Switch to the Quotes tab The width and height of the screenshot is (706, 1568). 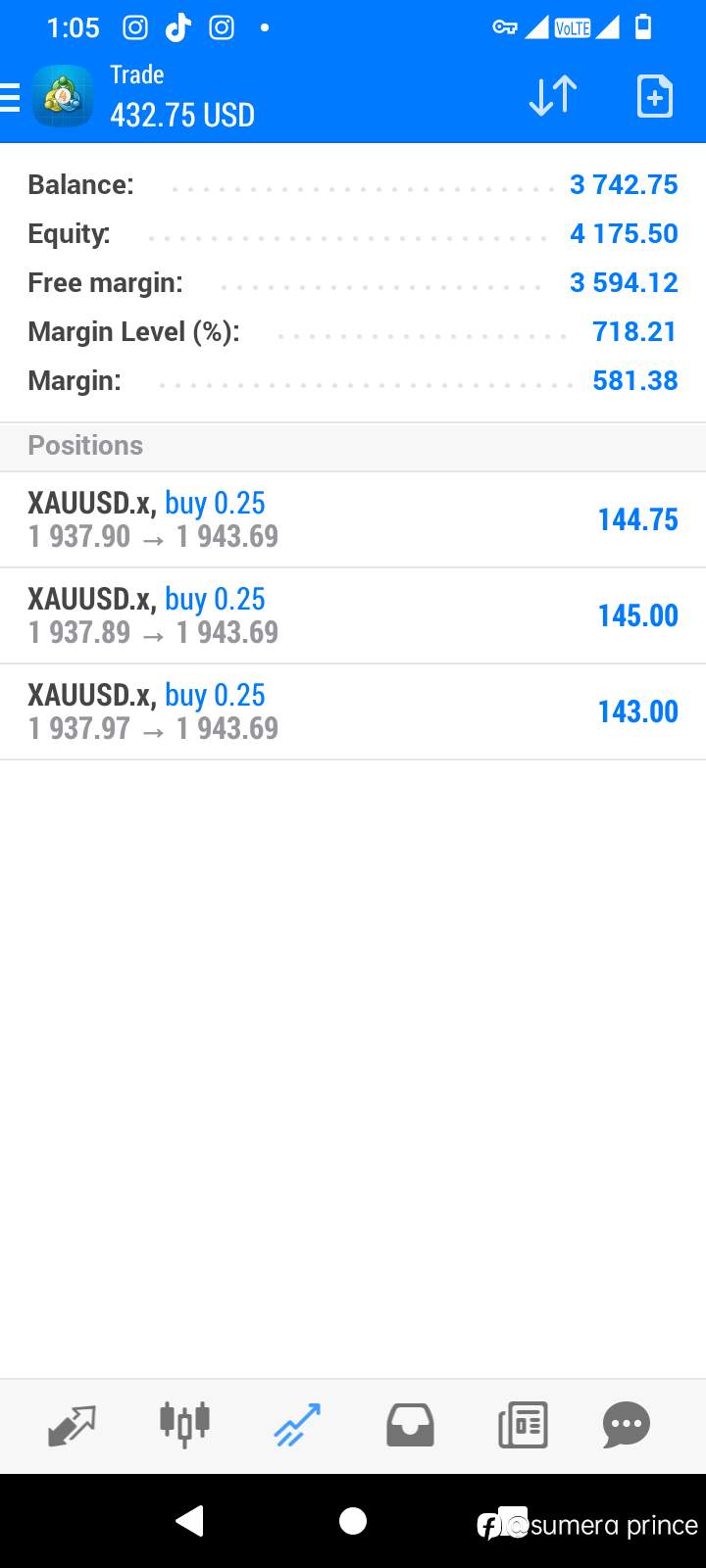(x=72, y=1425)
